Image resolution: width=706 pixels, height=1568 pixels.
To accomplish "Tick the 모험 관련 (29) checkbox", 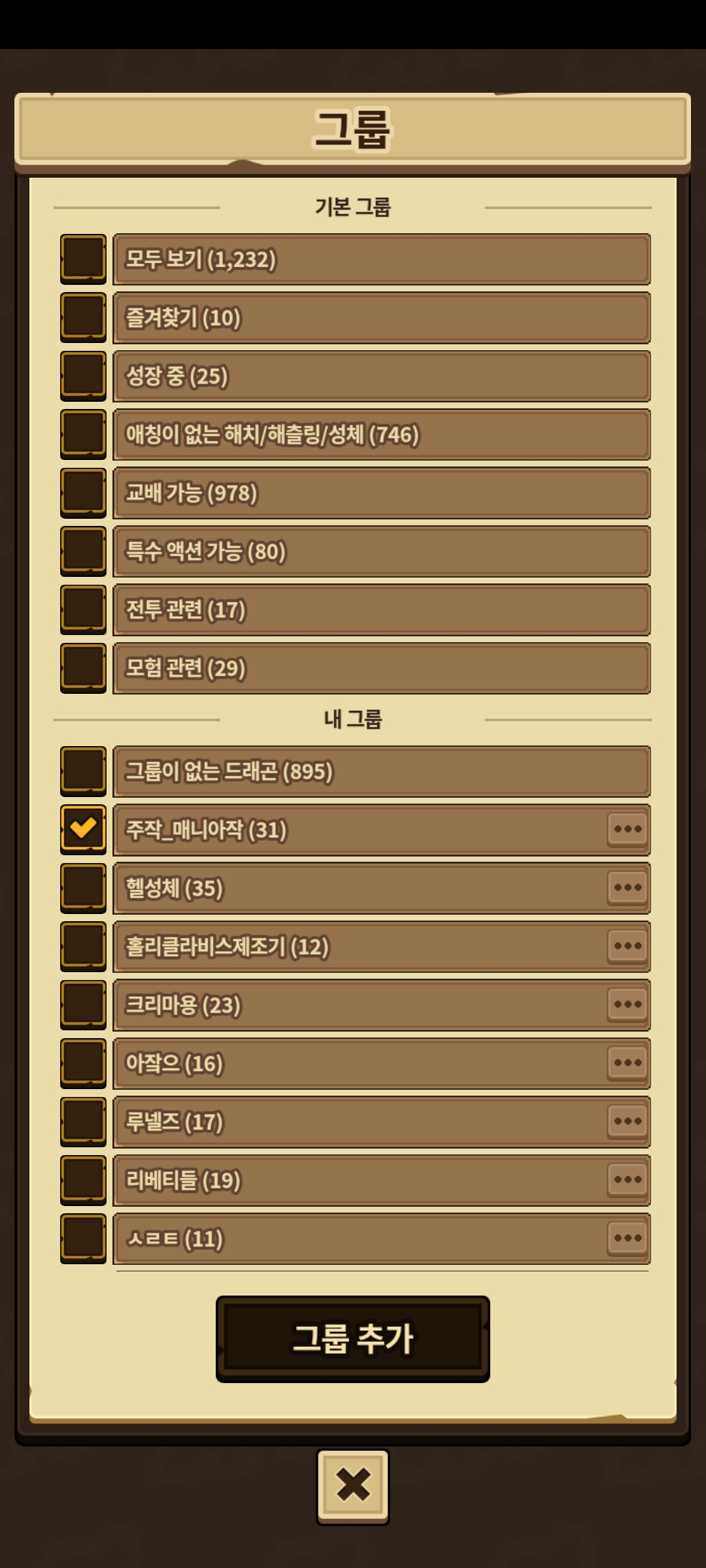I will 83,668.
